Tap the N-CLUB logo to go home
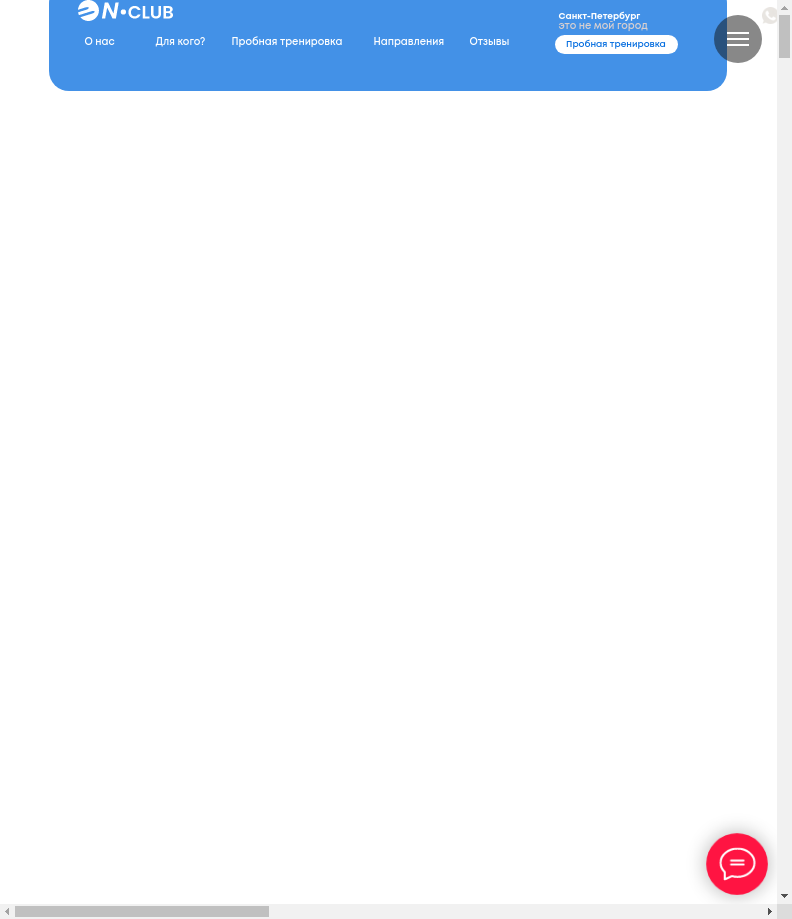Image resolution: width=792 pixels, height=919 pixels. [x=126, y=12]
